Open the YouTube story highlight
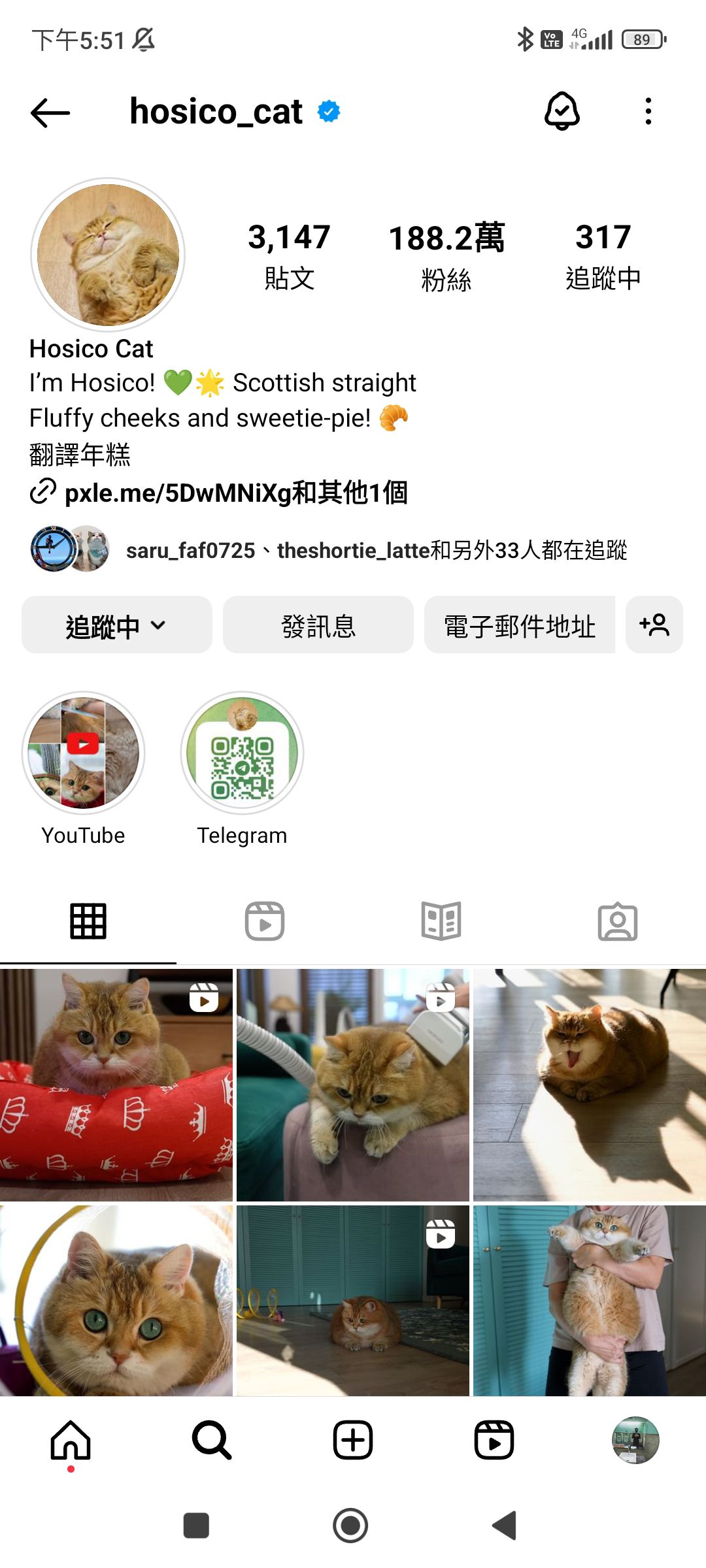The width and height of the screenshot is (706, 1568). click(83, 753)
